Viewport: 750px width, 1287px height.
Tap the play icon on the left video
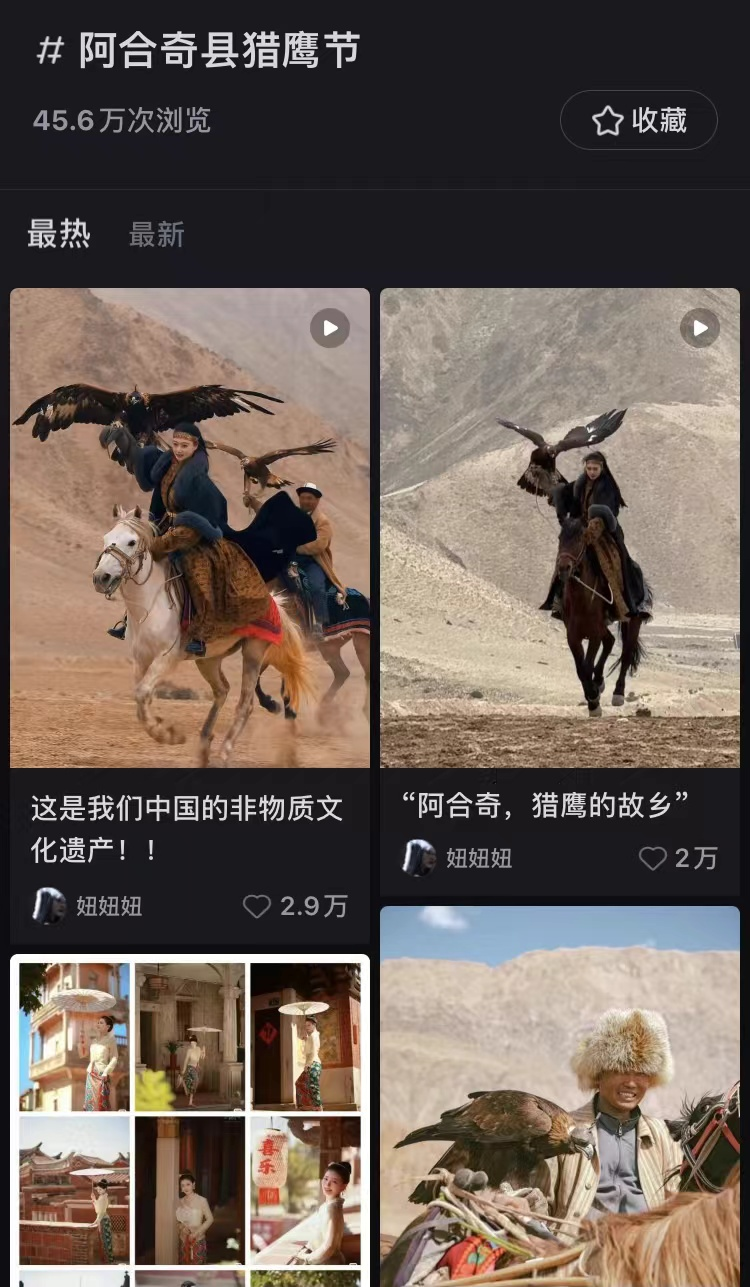(x=329, y=328)
